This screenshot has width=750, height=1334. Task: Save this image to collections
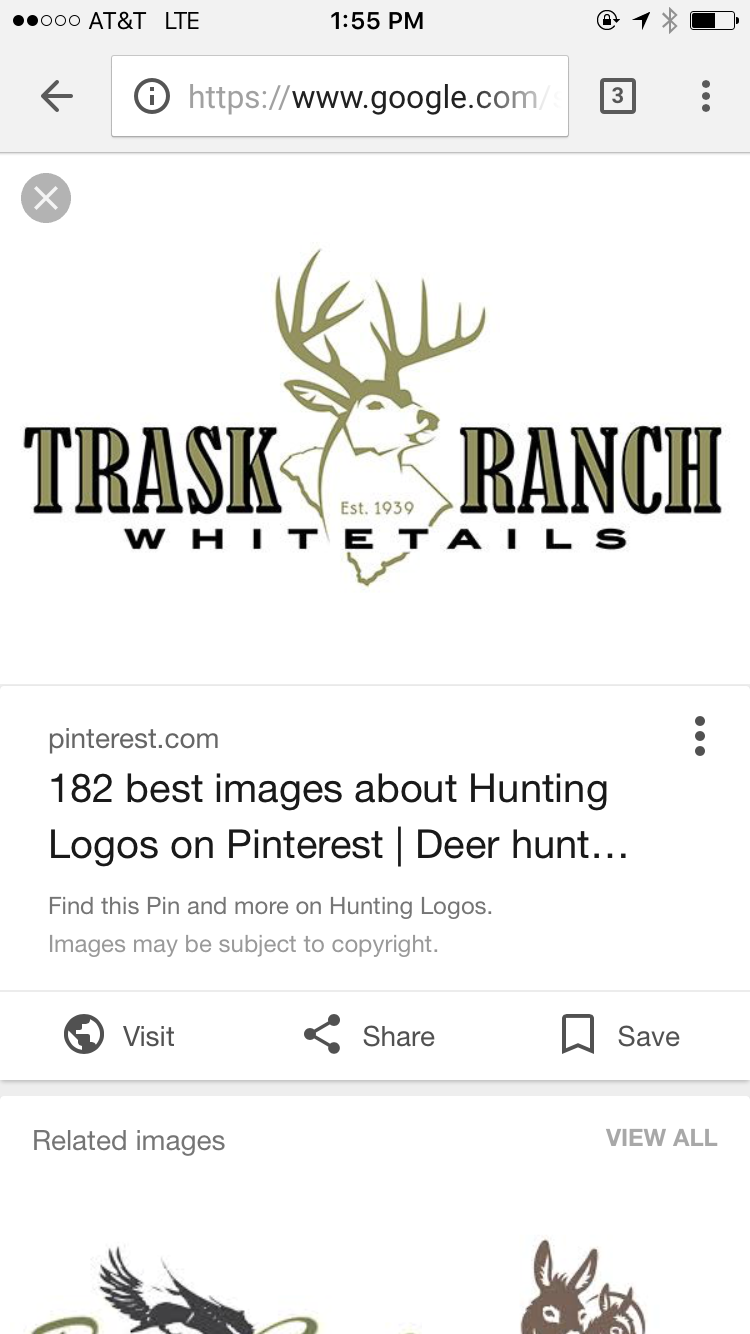pos(622,1036)
